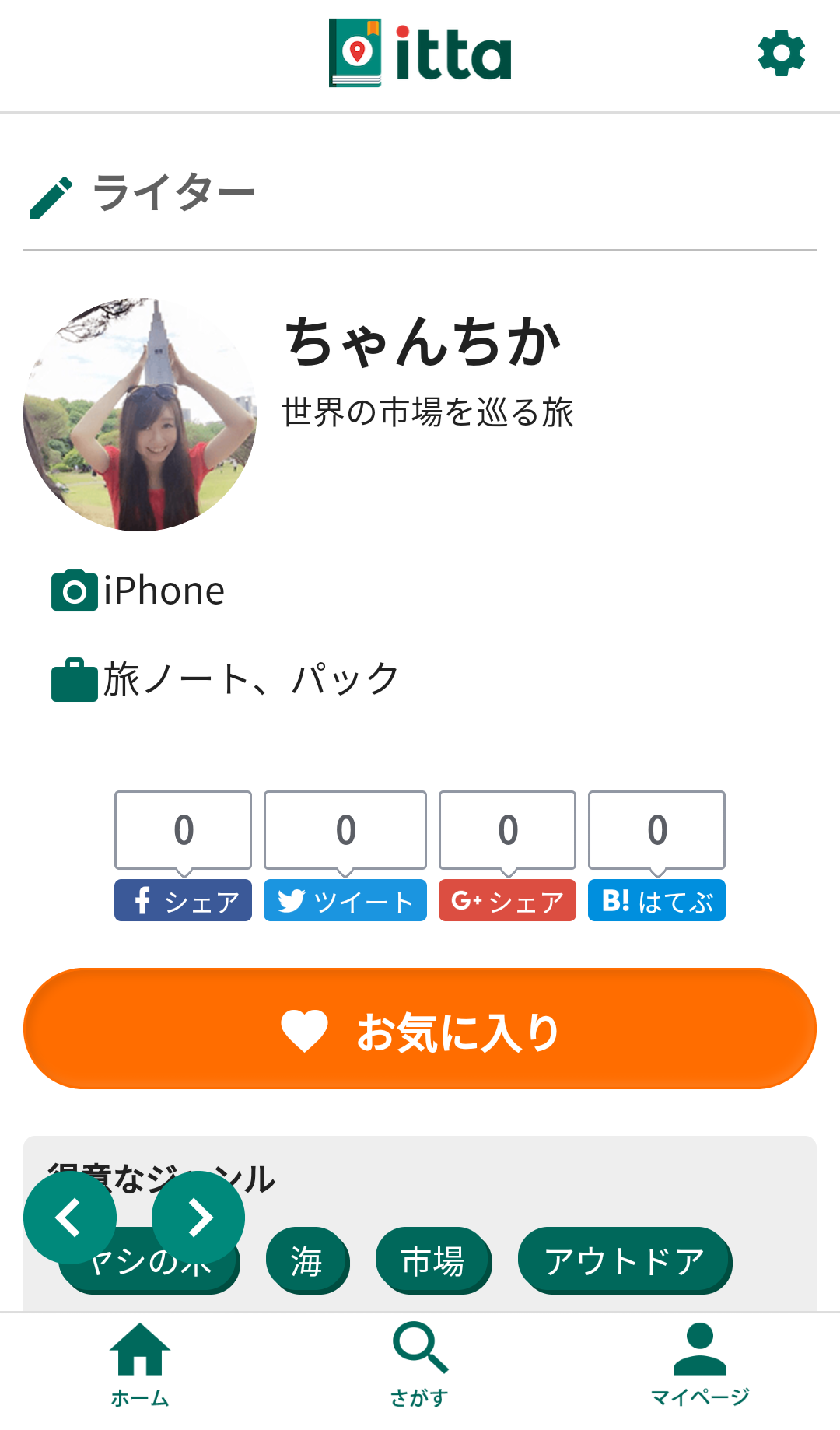Go forward with the right arrow button
Viewport: 840px width, 1430px height.
point(198,1218)
